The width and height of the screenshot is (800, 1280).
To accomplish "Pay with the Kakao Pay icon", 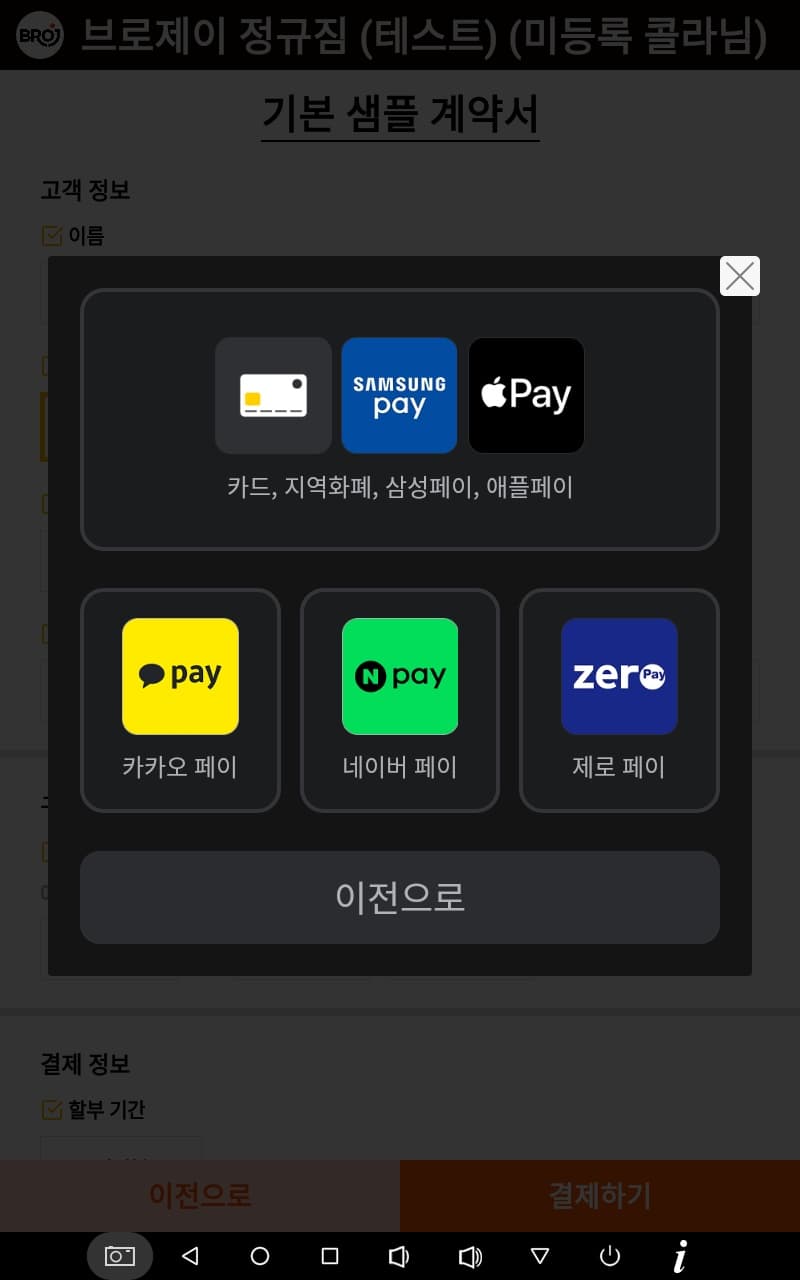I will (180, 677).
